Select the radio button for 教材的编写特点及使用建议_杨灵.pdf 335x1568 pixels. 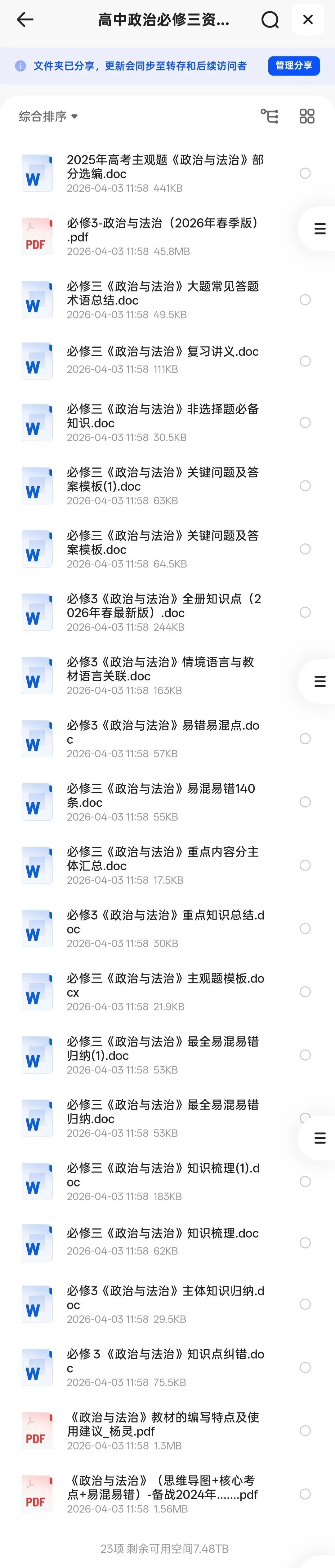click(x=305, y=1431)
